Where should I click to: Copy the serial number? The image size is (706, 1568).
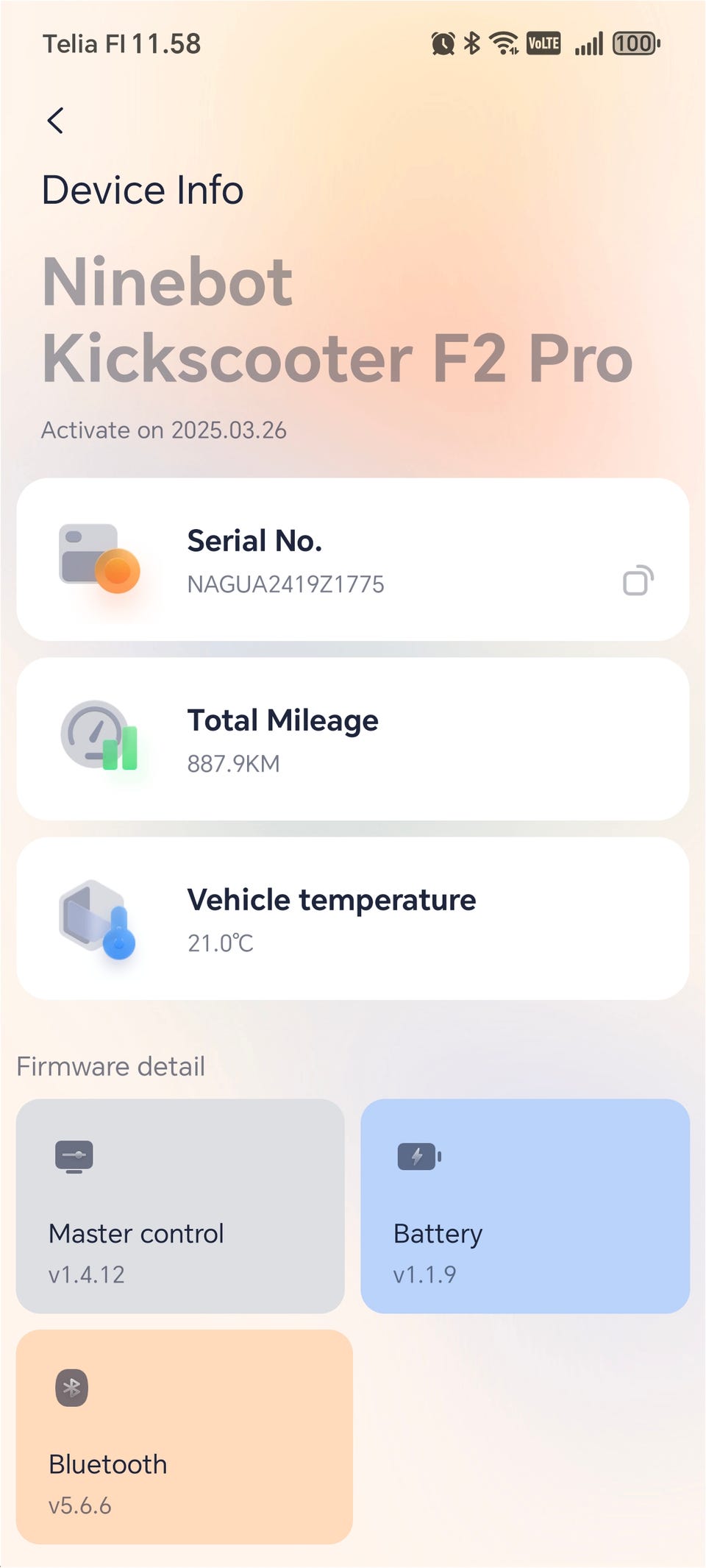(638, 581)
